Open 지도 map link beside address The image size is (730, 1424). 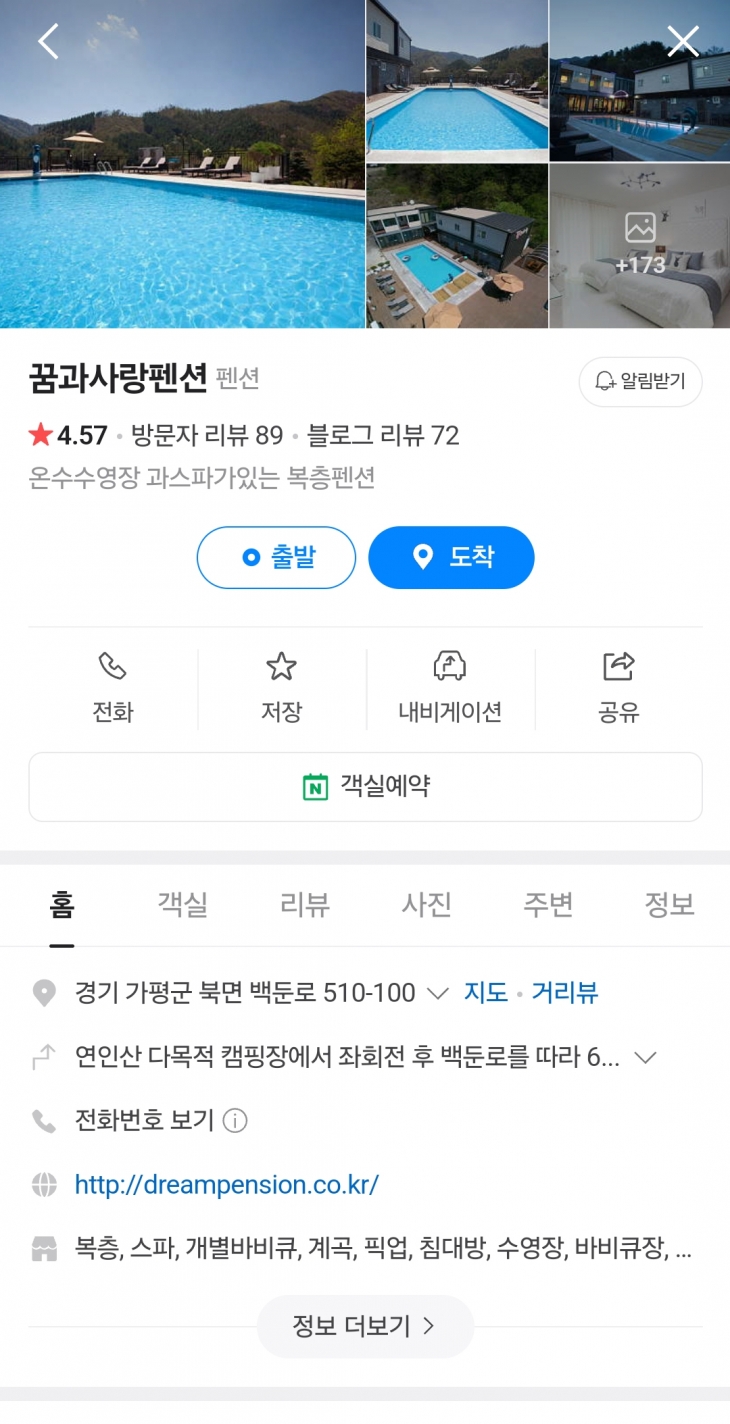pyautogui.click(x=486, y=993)
